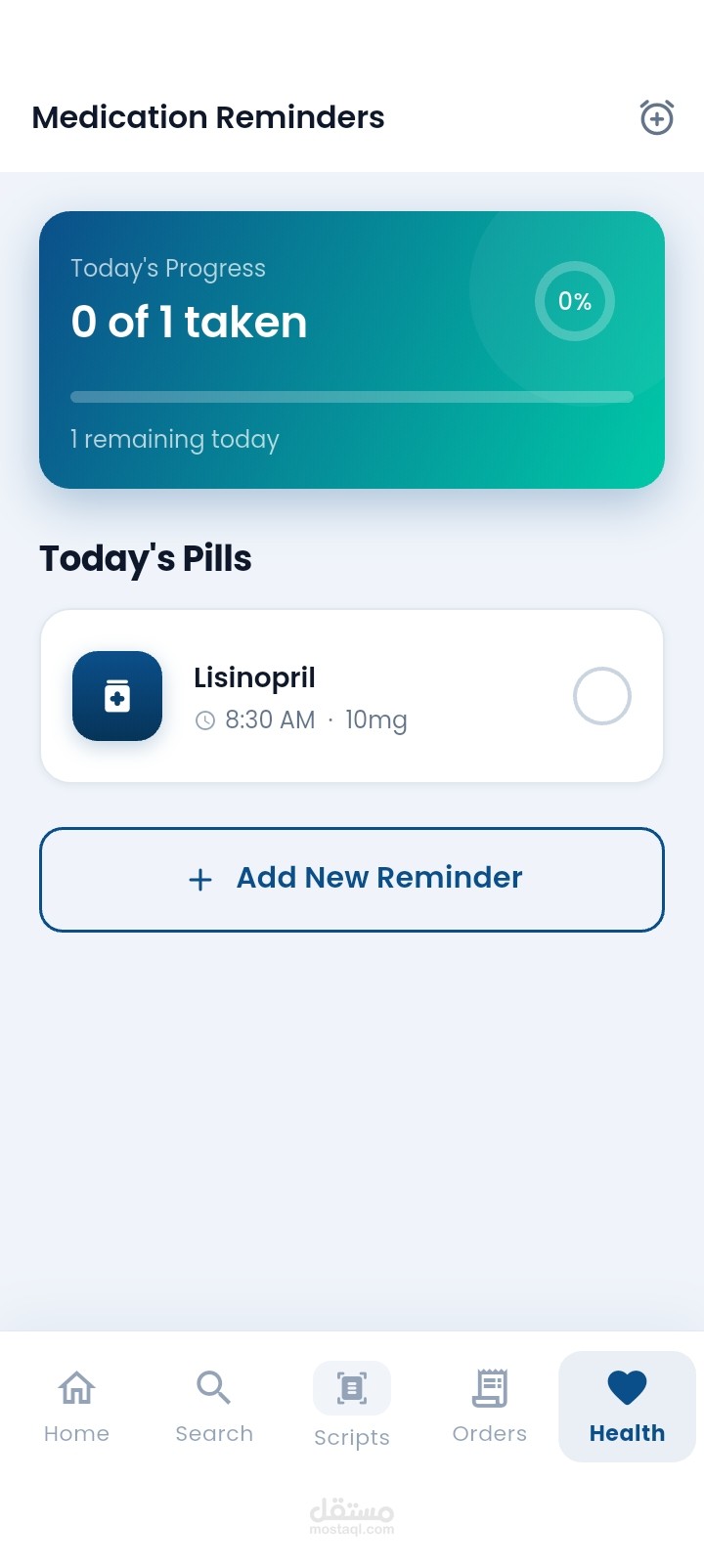Tap the add alarm icon in header
The height and width of the screenshot is (1568, 704).
(x=656, y=117)
